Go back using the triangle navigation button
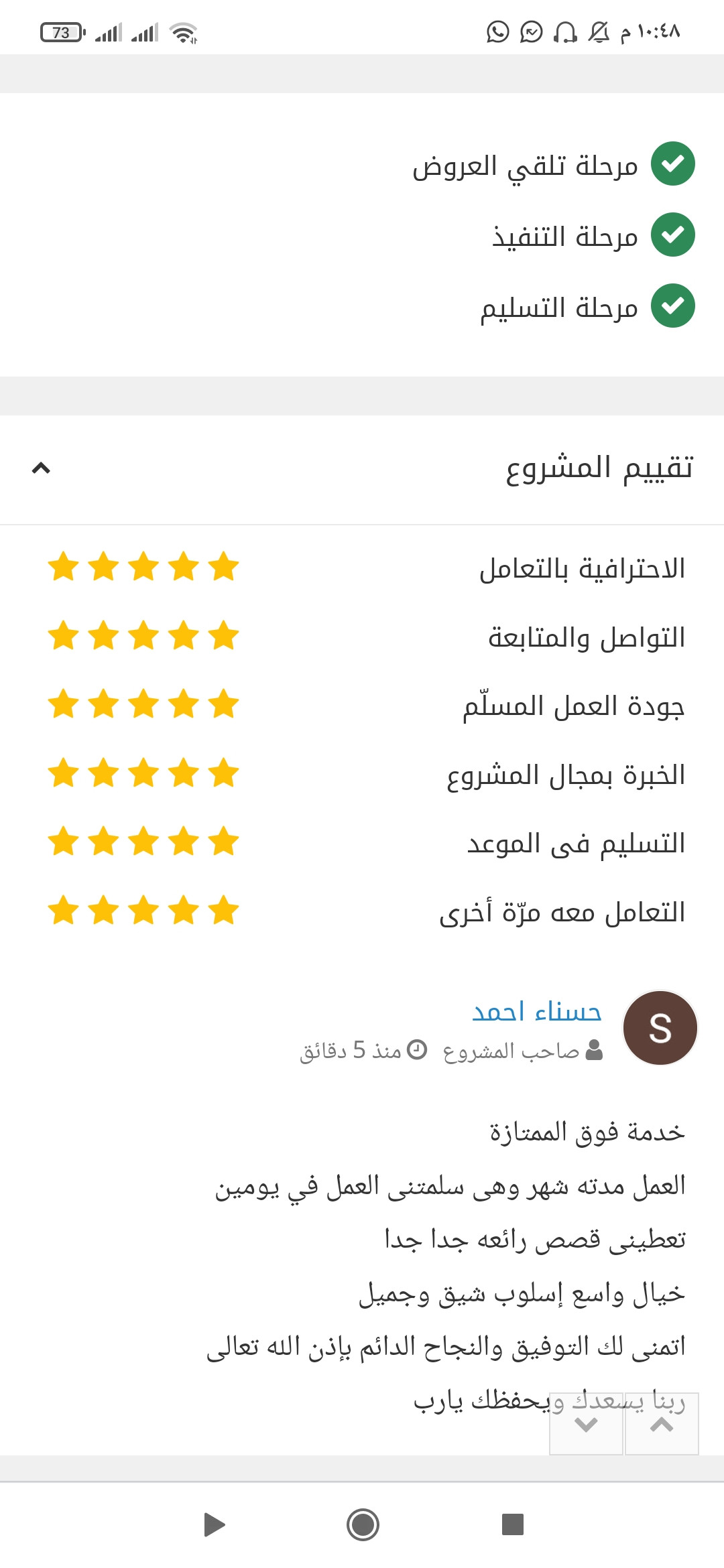The width and height of the screenshot is (724, 1568). tap(214, 1525)
